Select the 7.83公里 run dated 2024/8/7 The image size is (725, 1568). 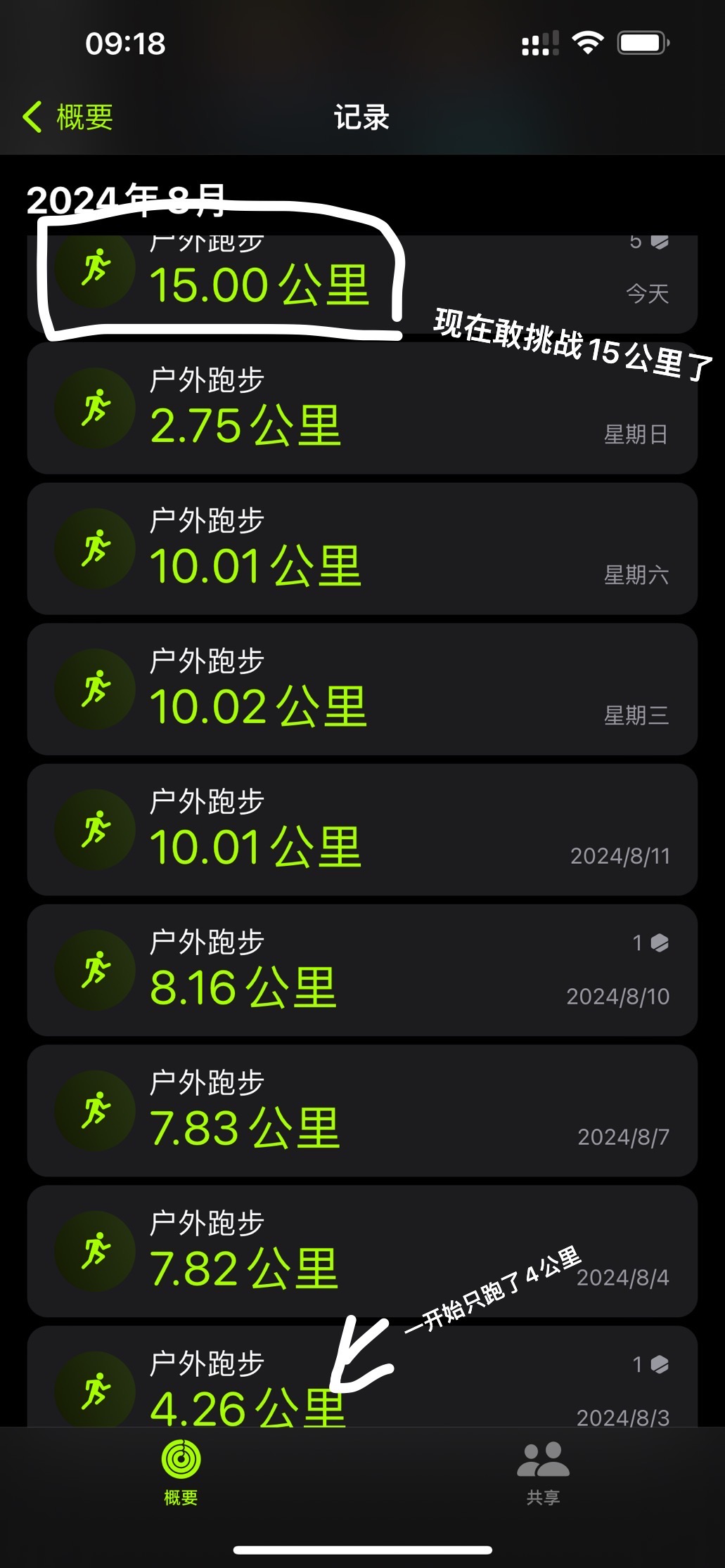pos(361,1111)
